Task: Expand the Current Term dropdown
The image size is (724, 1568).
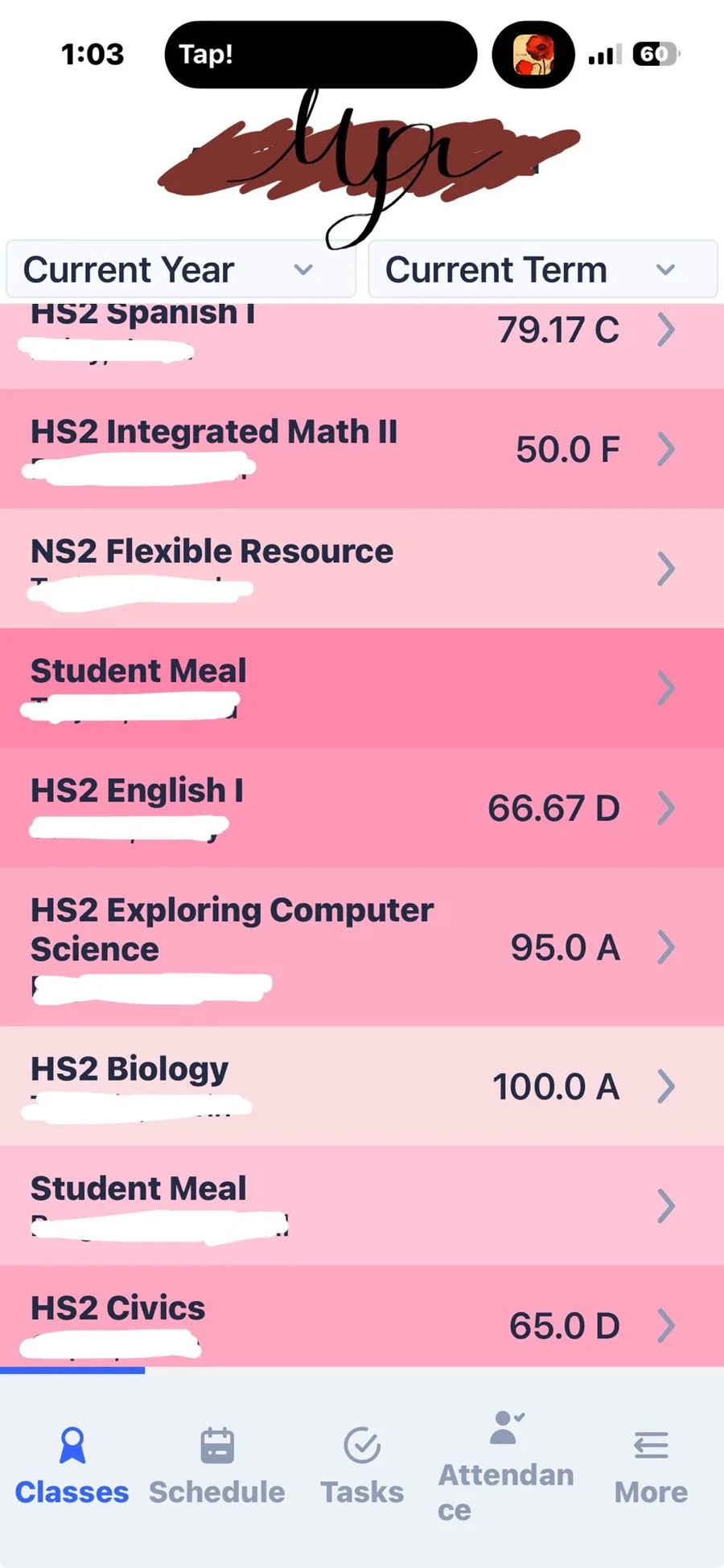Action: point(542,269)
